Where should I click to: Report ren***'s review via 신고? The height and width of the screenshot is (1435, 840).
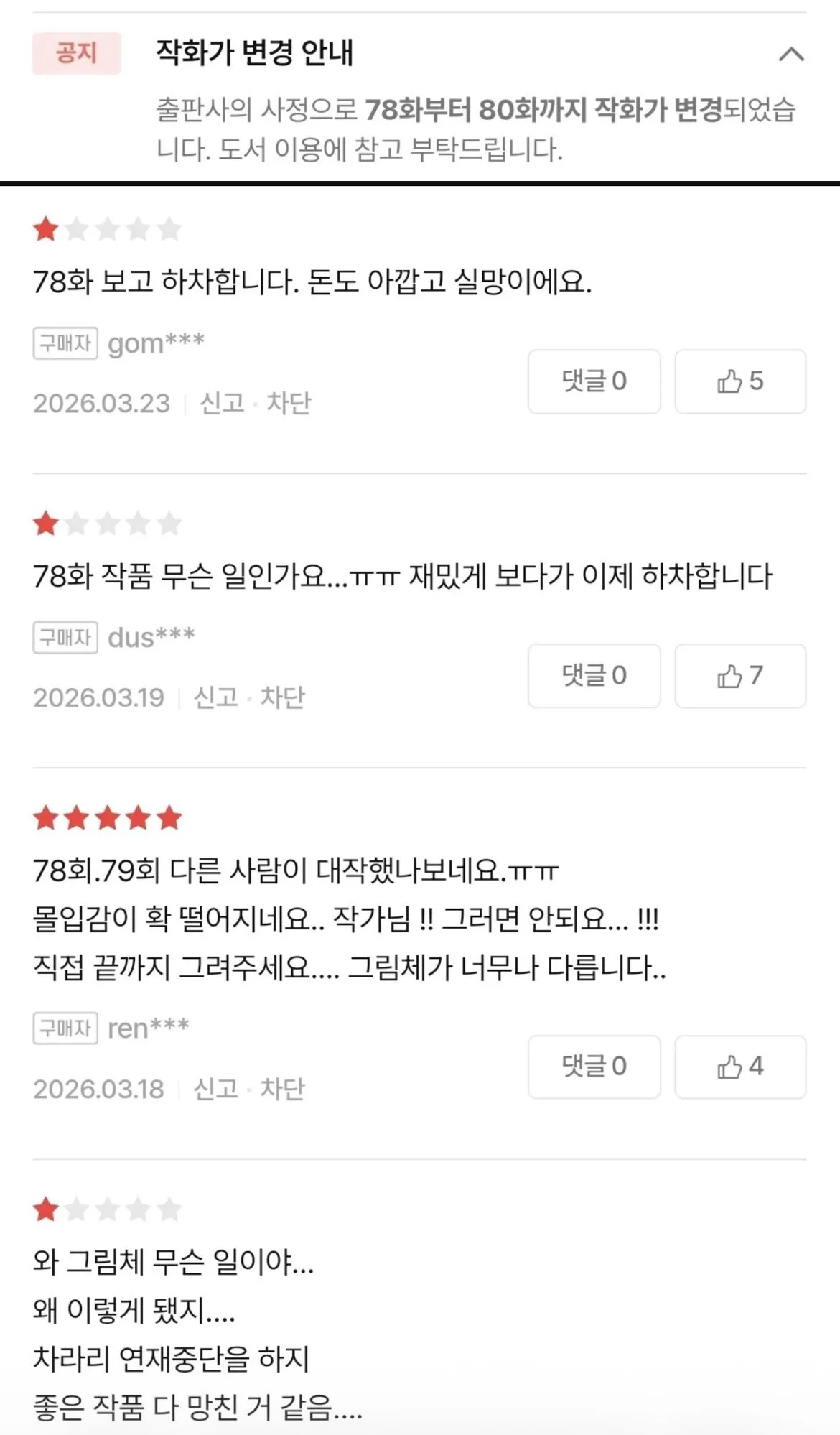click(x=215, y=1089)
